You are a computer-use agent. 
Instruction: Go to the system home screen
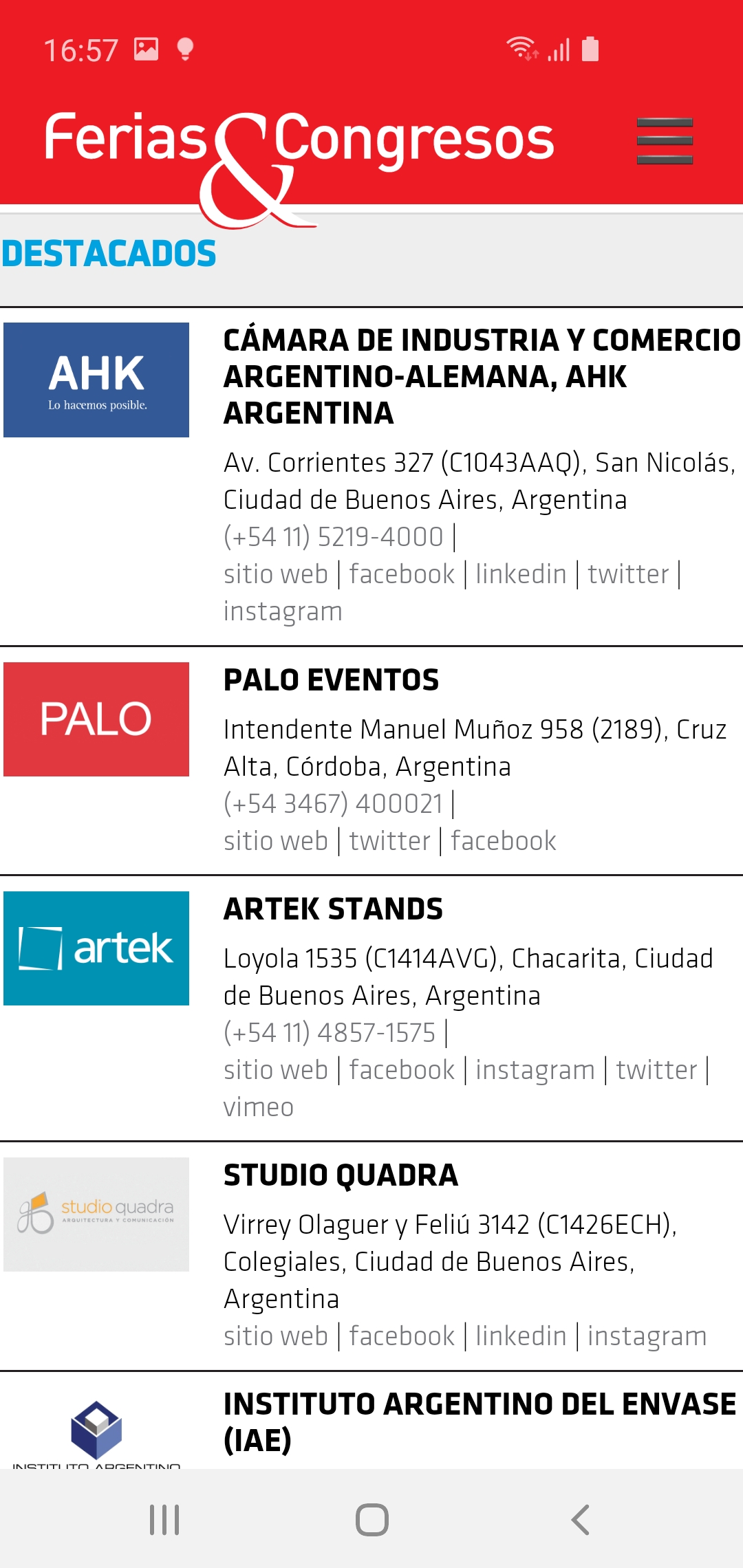[x=371, y=1520]
